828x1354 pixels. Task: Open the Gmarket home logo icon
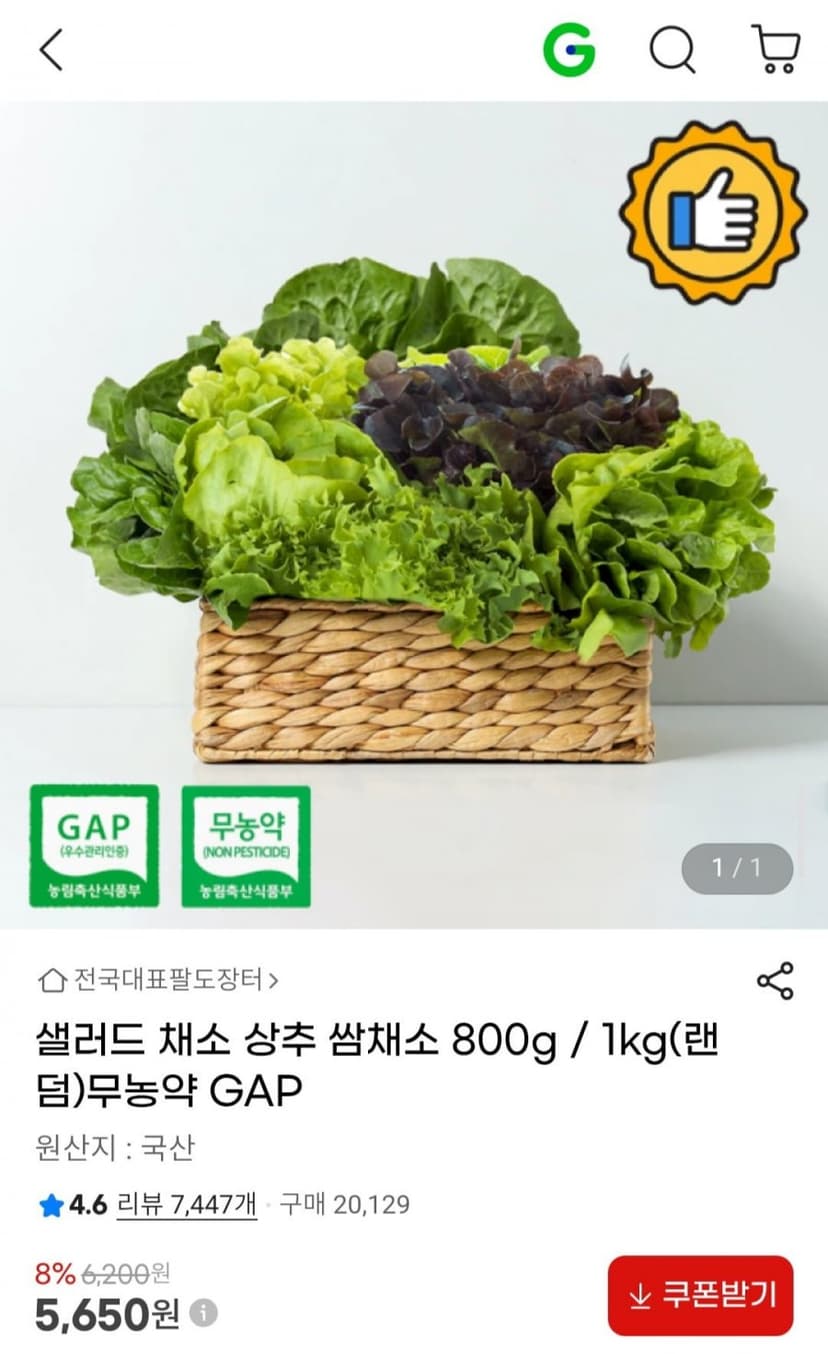(569, 49)
